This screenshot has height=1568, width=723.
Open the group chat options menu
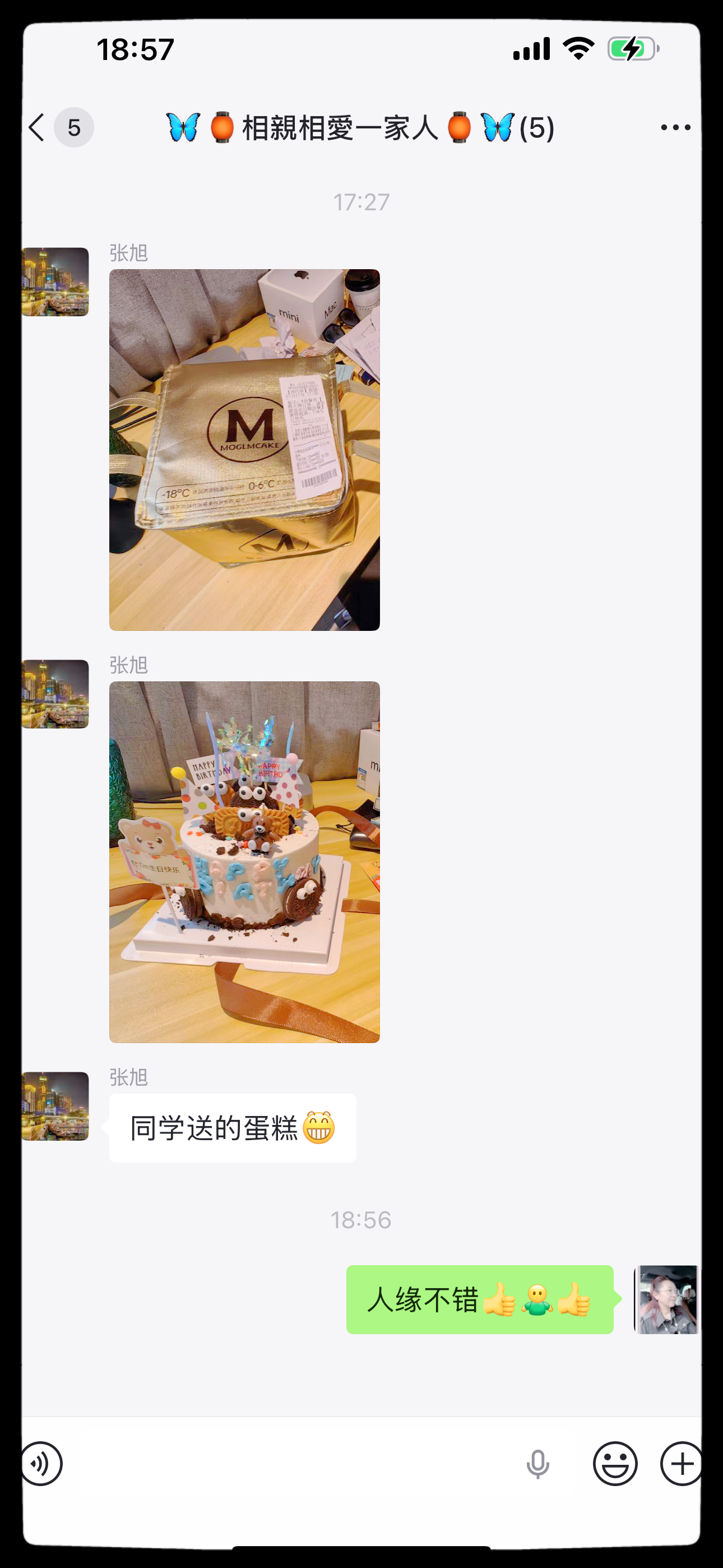[x=675, y=128]
